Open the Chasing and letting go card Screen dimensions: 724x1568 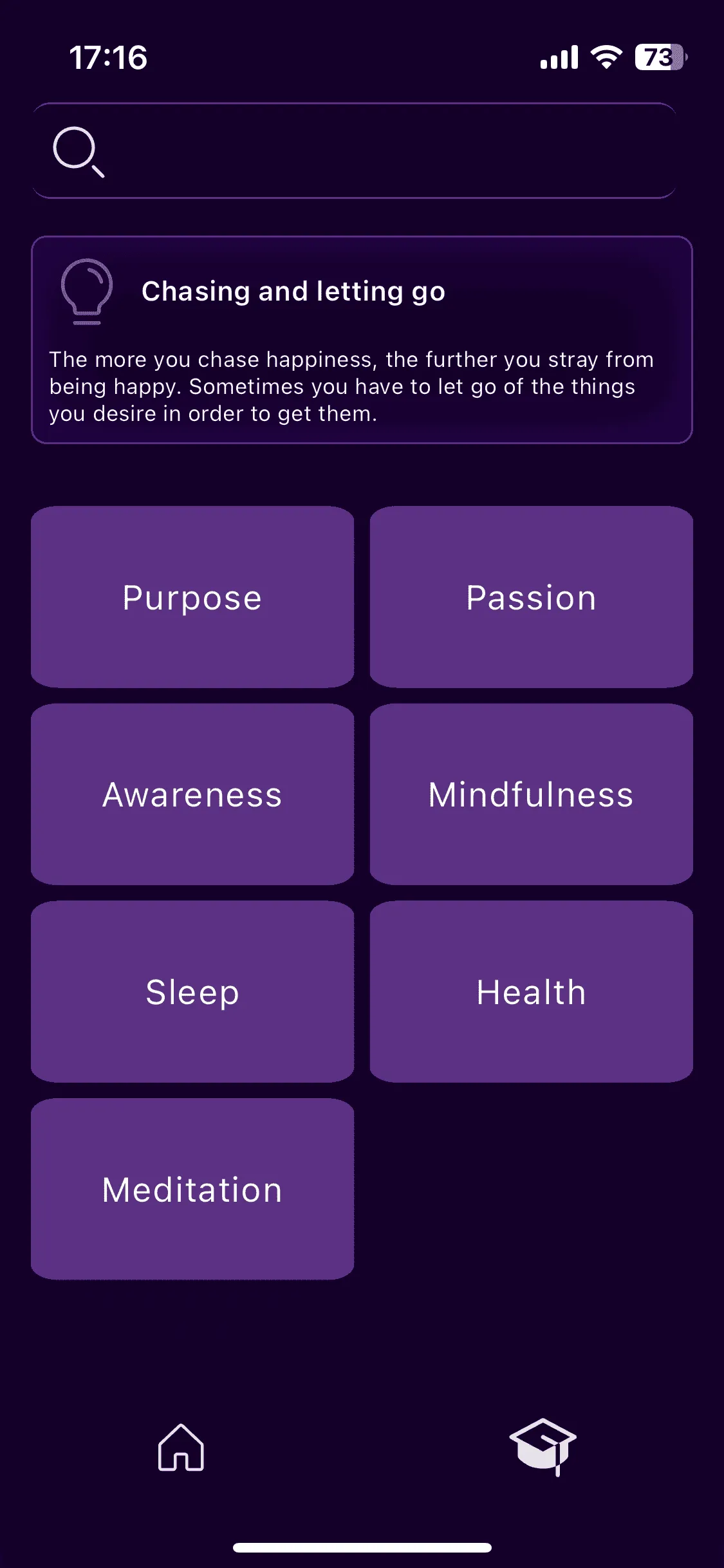click(362, 340)
